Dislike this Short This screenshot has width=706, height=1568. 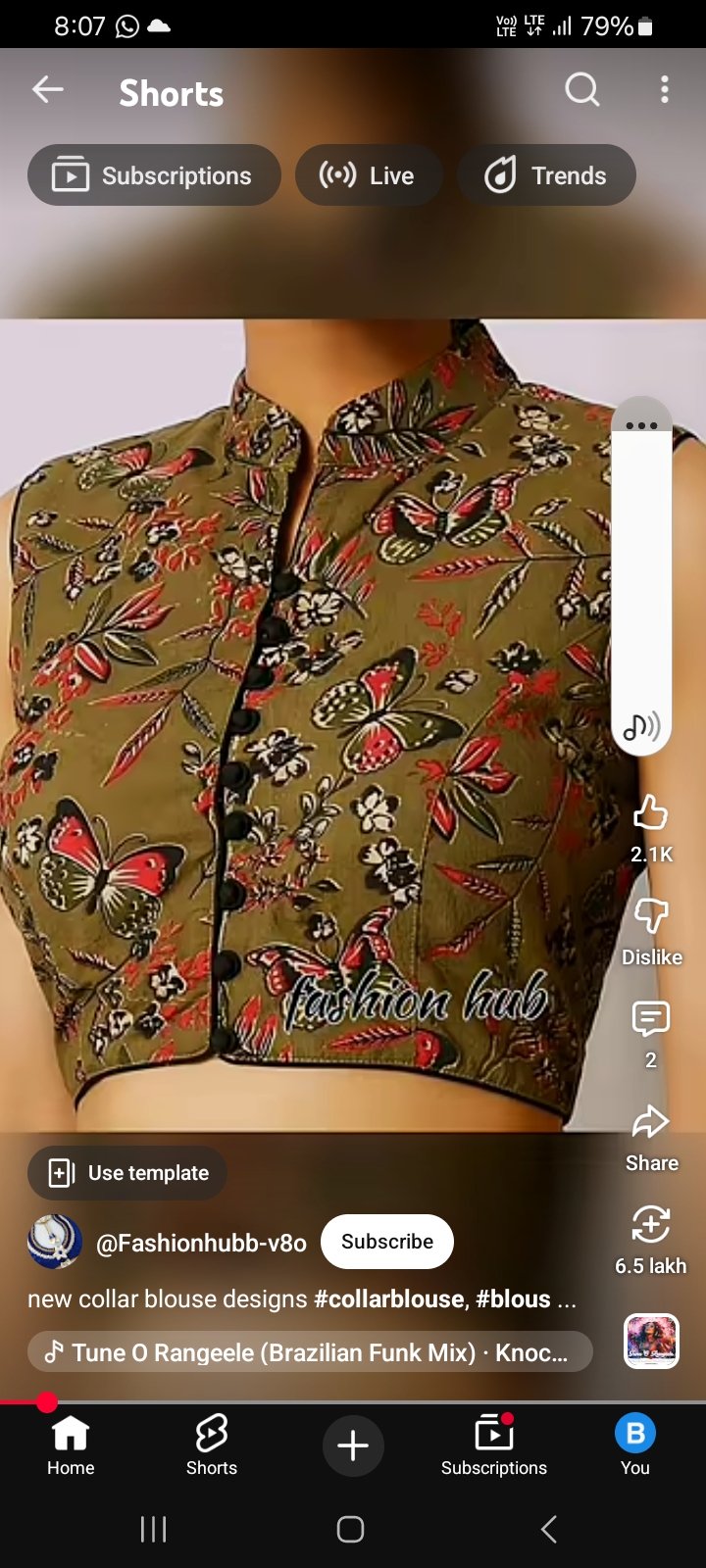click(651, 916)
